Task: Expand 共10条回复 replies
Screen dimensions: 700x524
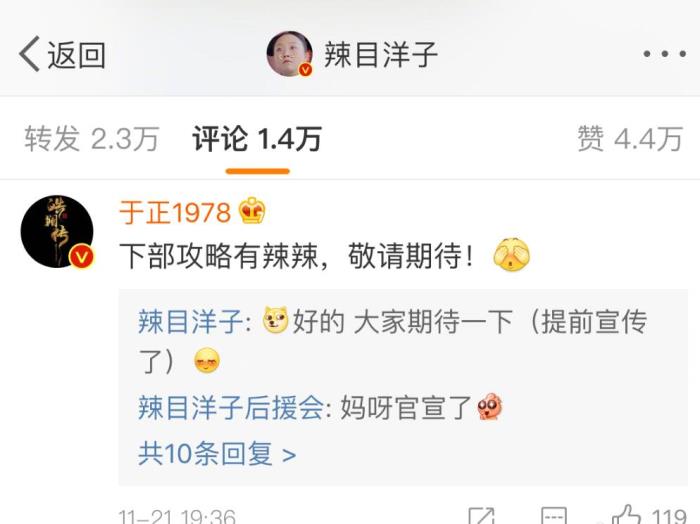Action: 217,453
